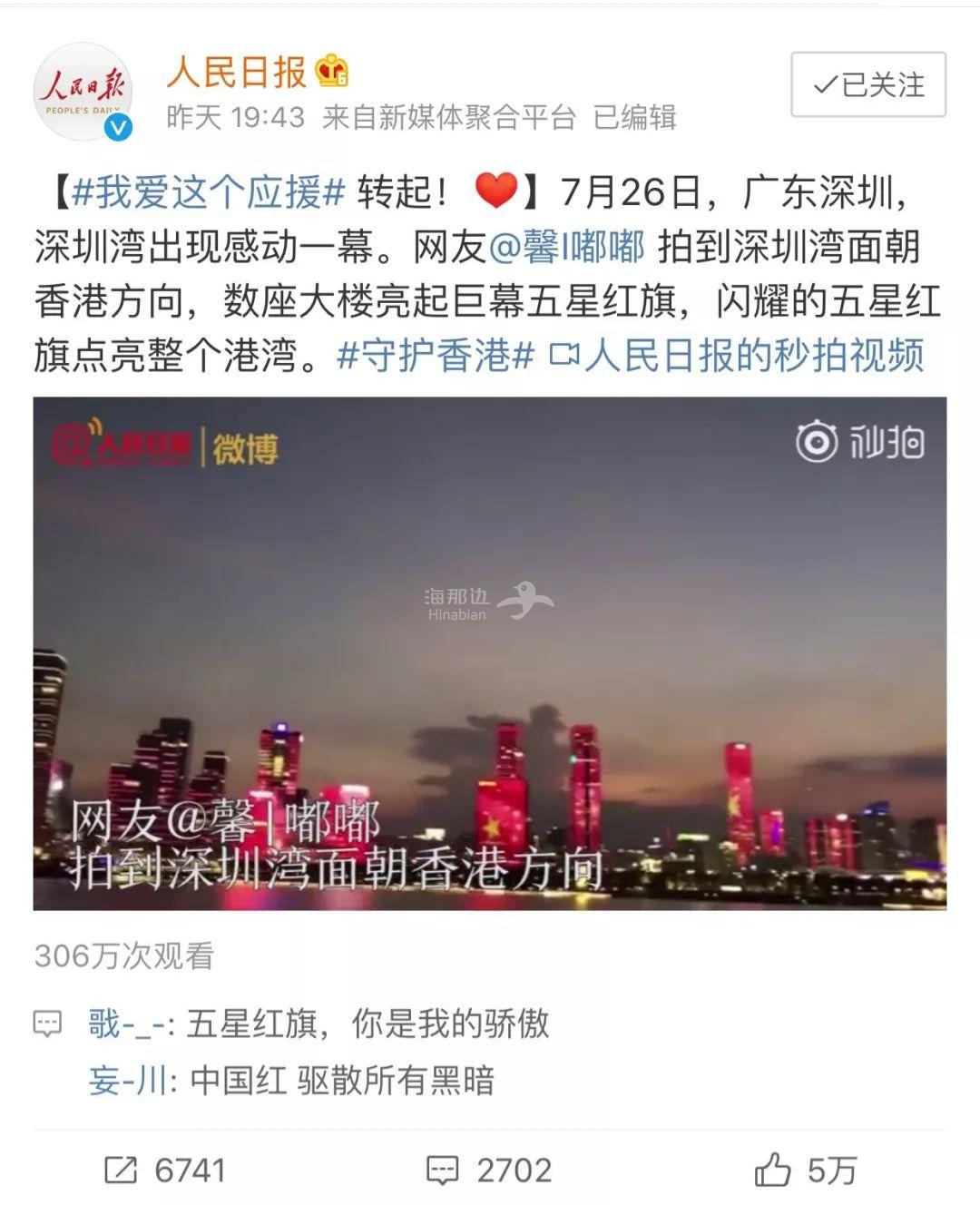Open 人民日报 profile avatar
The image size is (980, 1205).
[x=83, y=92]
